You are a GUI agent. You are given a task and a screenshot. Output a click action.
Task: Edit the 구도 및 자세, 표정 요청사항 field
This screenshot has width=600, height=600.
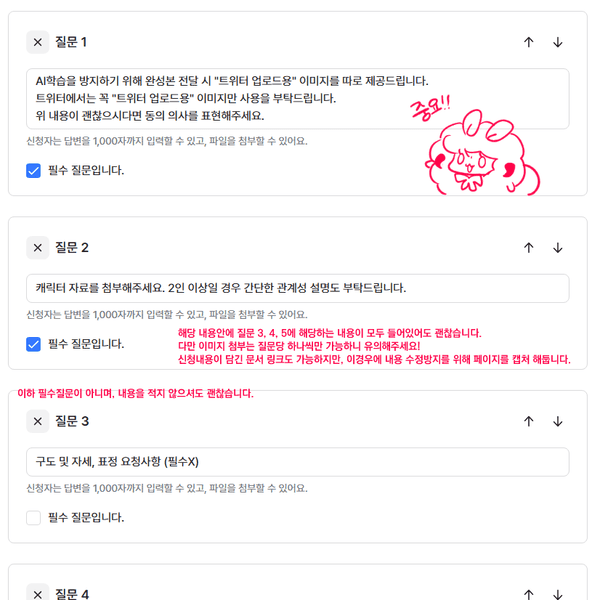(298, 462)
